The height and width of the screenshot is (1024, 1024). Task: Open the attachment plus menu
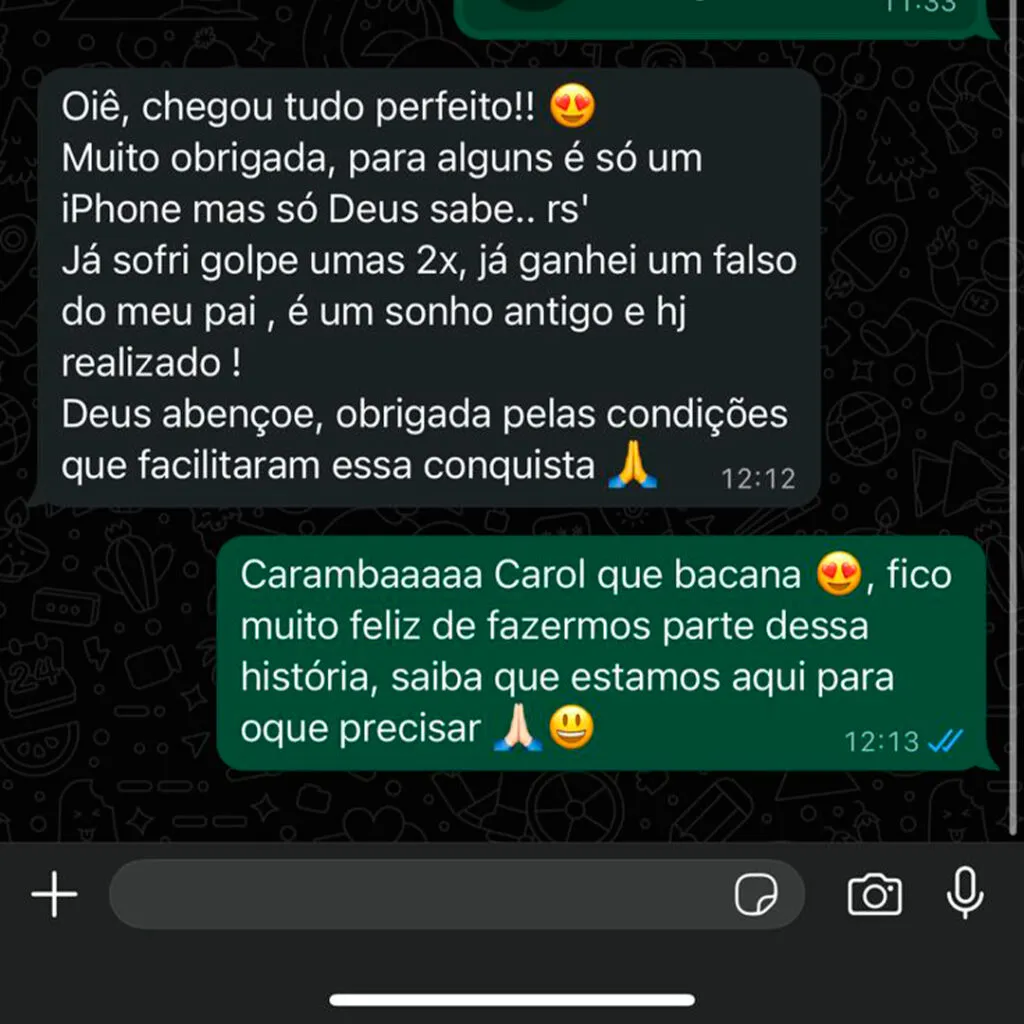point(54,894)
